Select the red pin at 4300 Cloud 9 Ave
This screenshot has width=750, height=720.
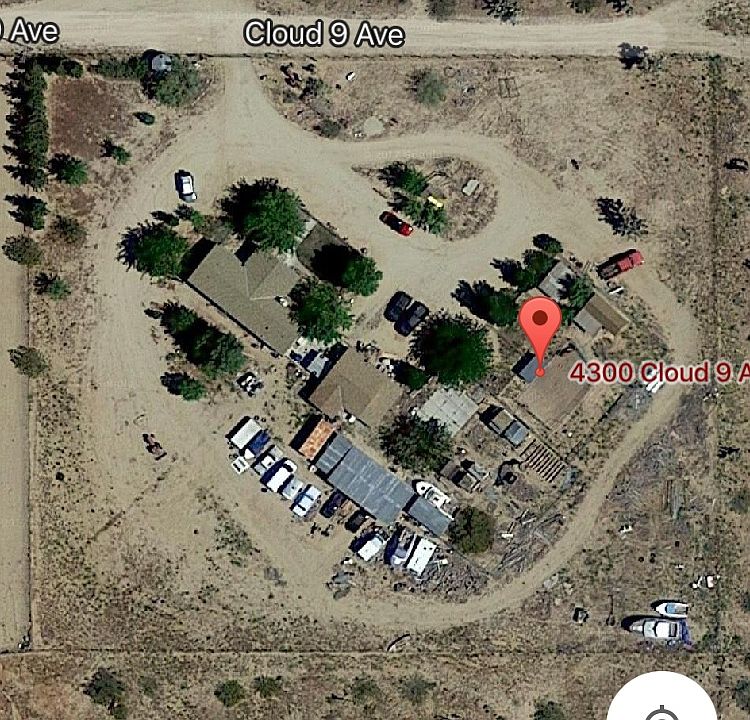click(541, 325)
